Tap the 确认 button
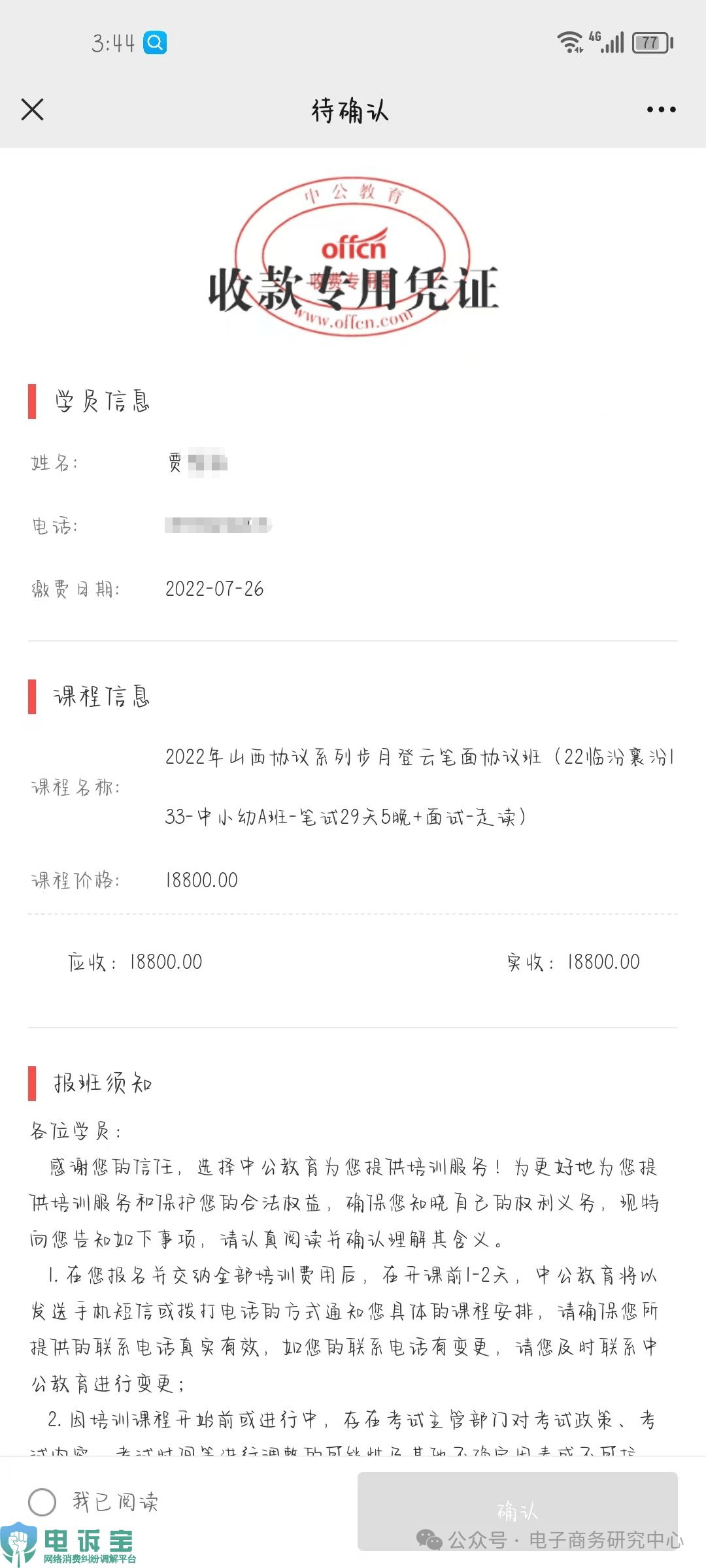 [x=517, y=1511]
